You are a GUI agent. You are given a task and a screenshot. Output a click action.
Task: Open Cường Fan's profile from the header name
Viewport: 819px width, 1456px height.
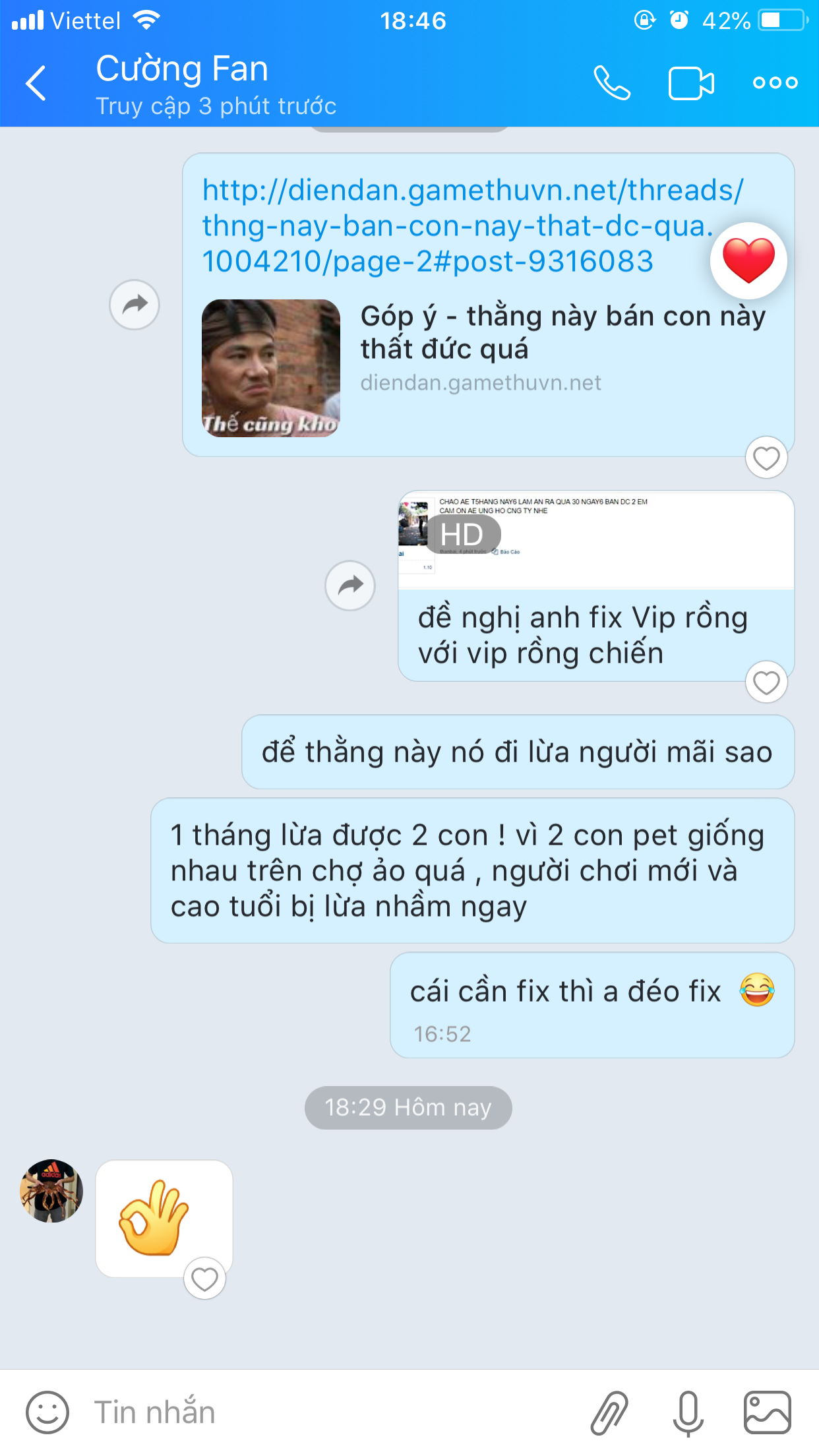click(x=183, y=69)
